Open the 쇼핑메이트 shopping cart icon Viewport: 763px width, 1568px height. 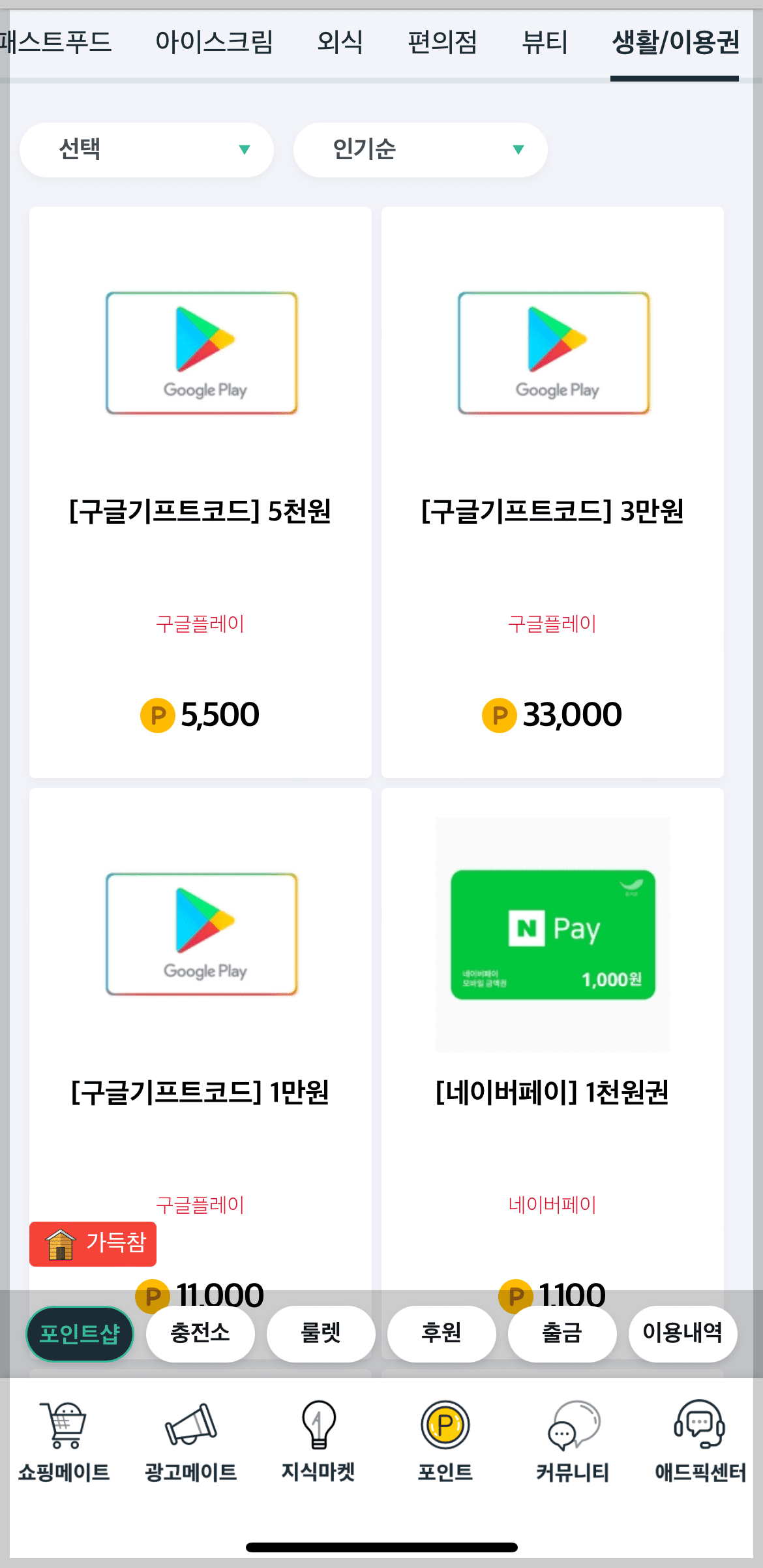pos(64,1425)
